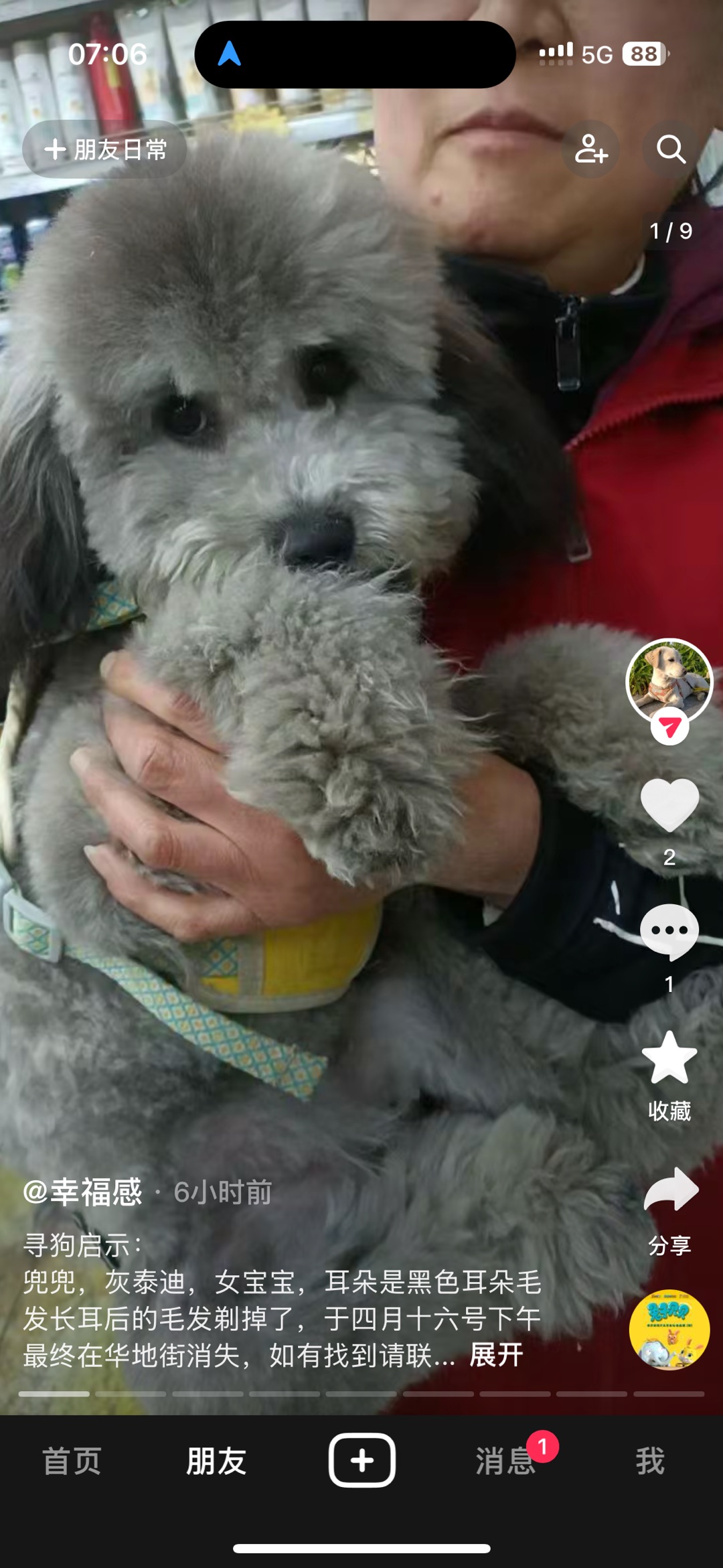
Task: Expand the caption with 展开
Action: coord(496,1355)
